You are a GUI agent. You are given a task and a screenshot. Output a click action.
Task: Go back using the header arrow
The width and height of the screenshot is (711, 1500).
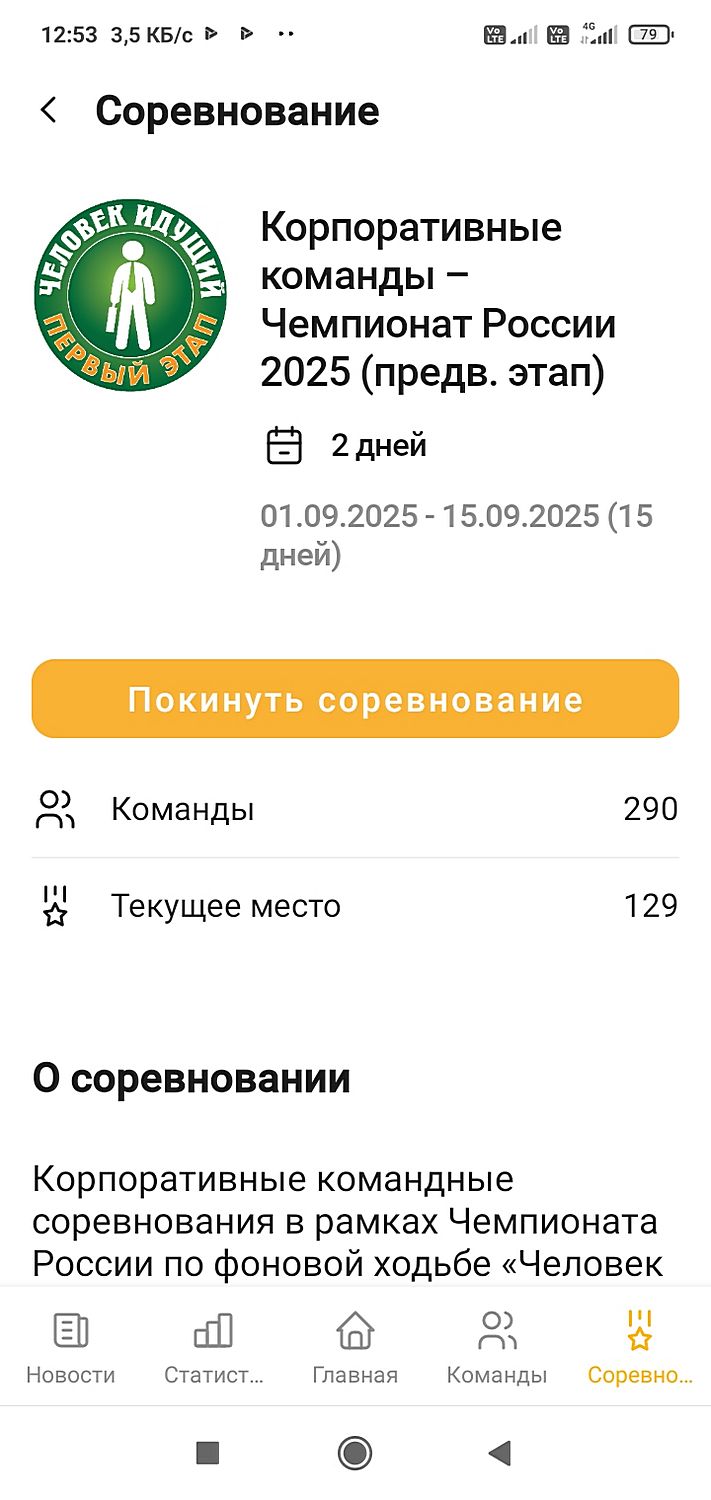pos(48,110)
